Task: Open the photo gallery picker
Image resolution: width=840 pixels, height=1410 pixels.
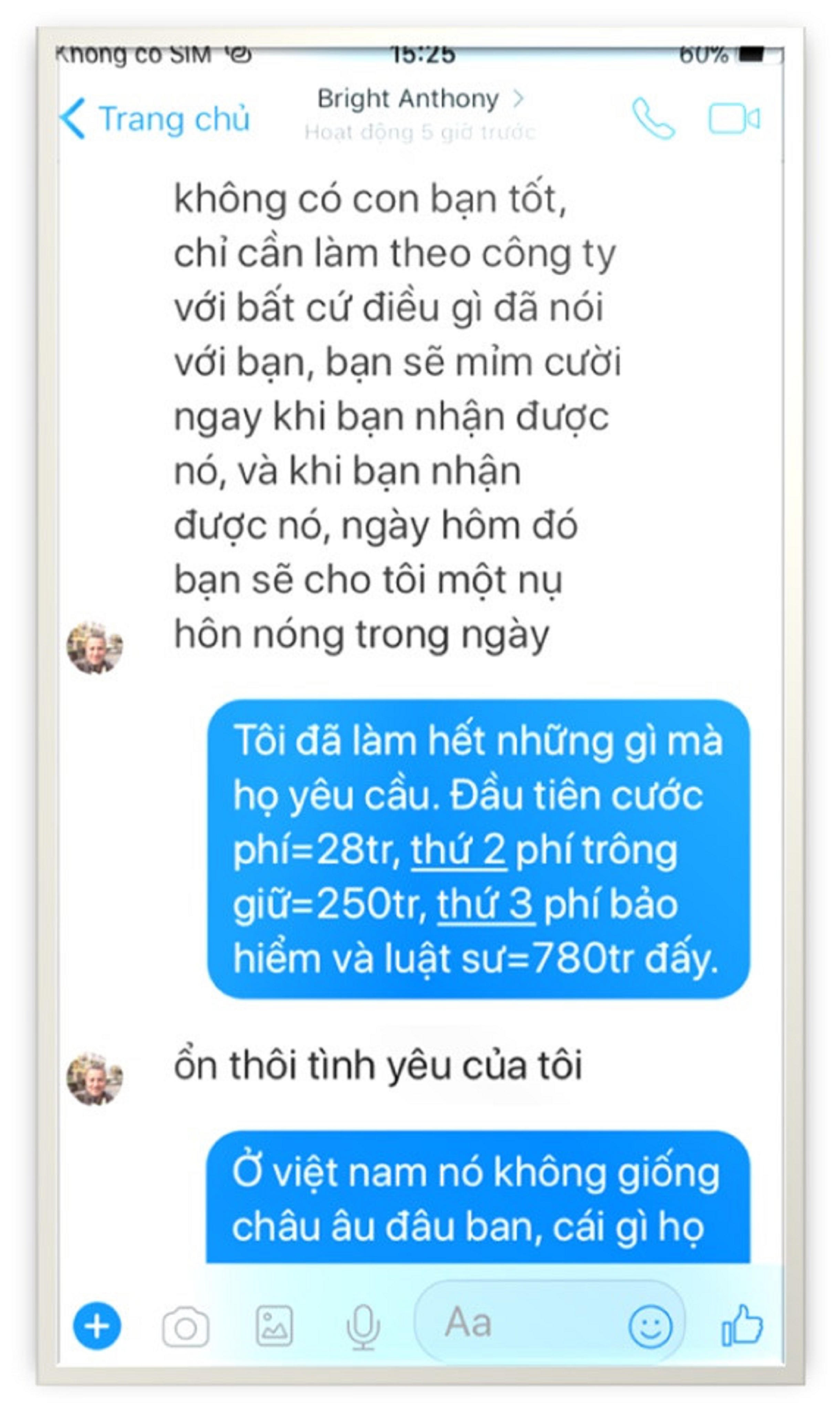Action: (x=274, y=1326)
